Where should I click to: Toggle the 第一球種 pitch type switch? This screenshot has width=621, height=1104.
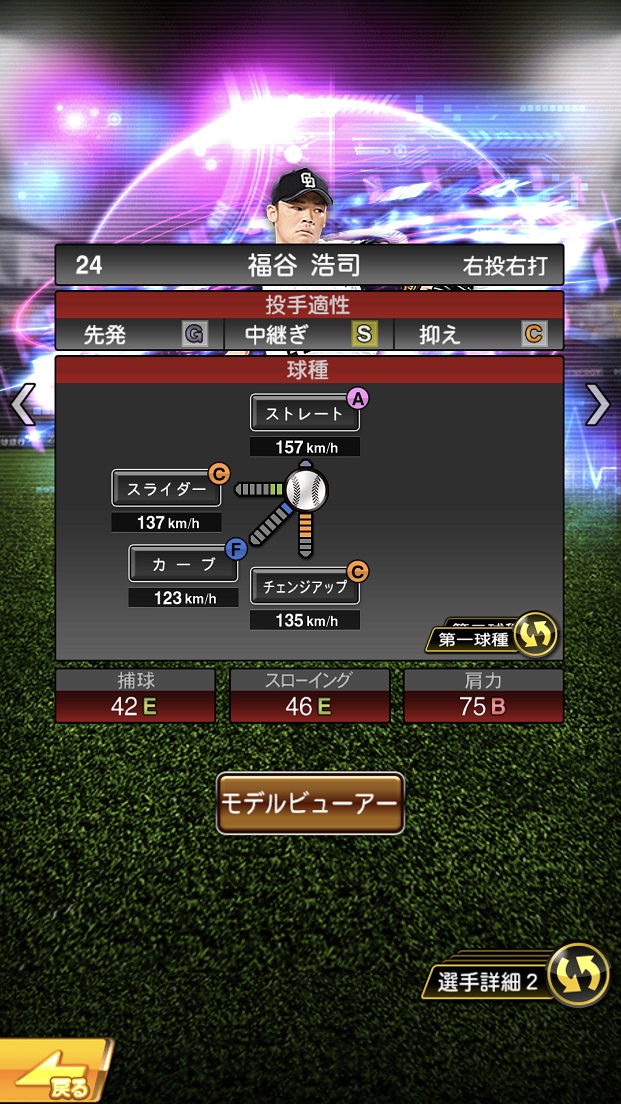point(492,636)
